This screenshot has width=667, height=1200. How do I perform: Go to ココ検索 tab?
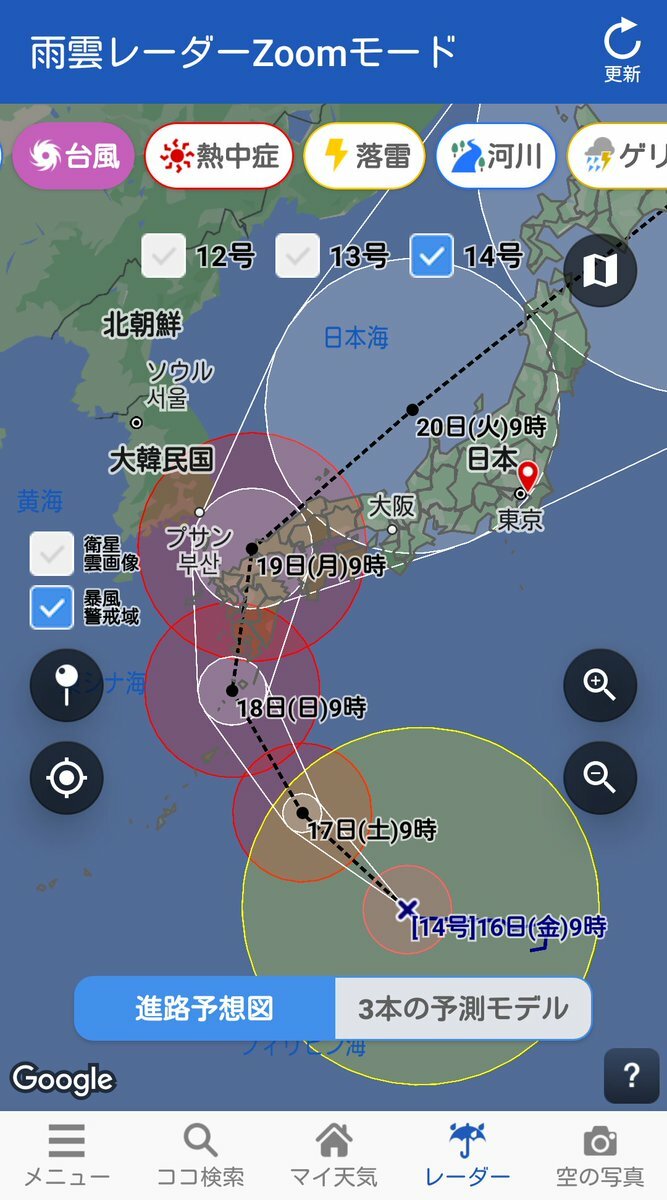(200, 1156)
